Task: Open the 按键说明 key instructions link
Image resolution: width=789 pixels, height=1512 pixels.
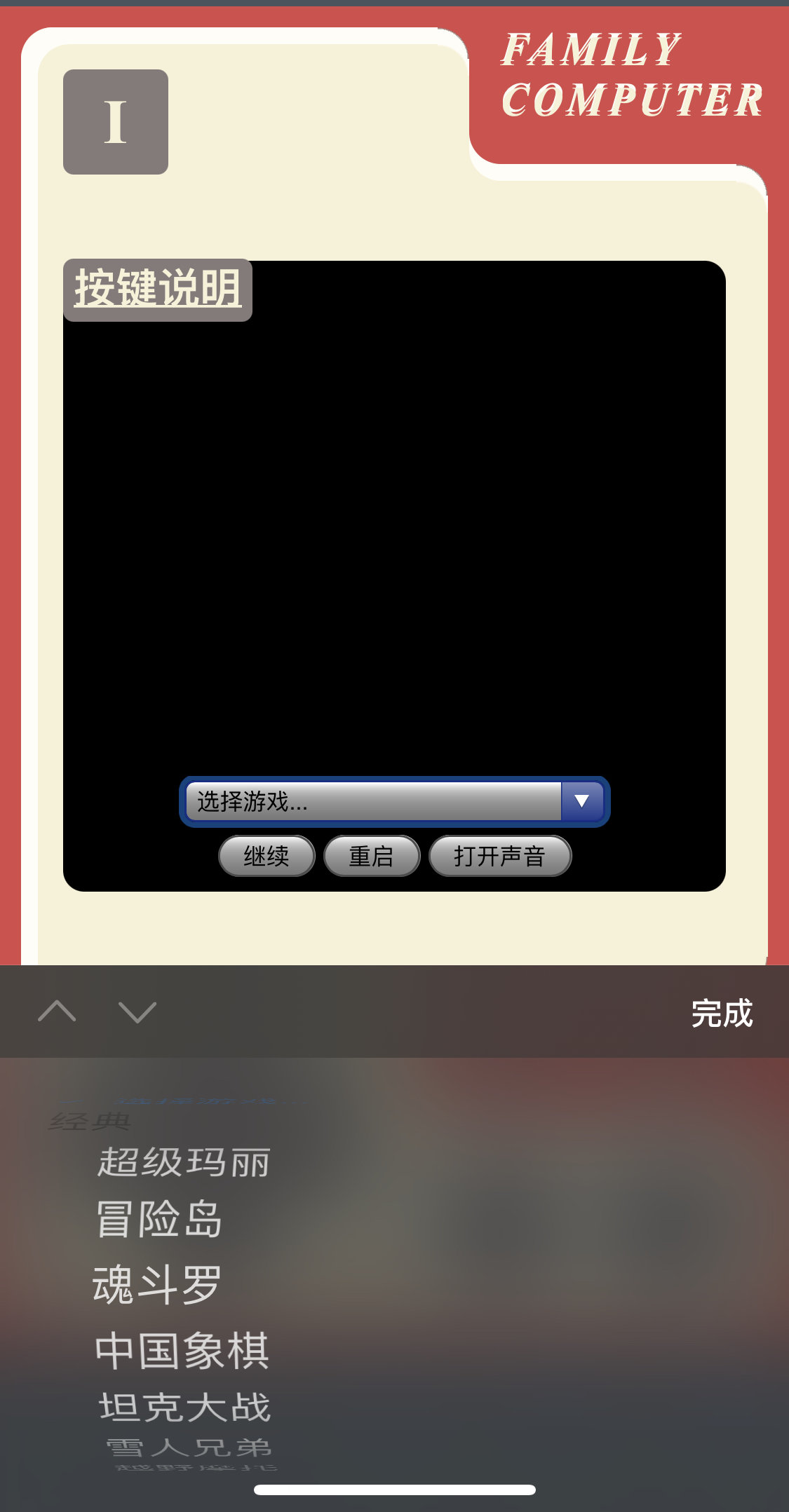Action: (x=158, y=289)
